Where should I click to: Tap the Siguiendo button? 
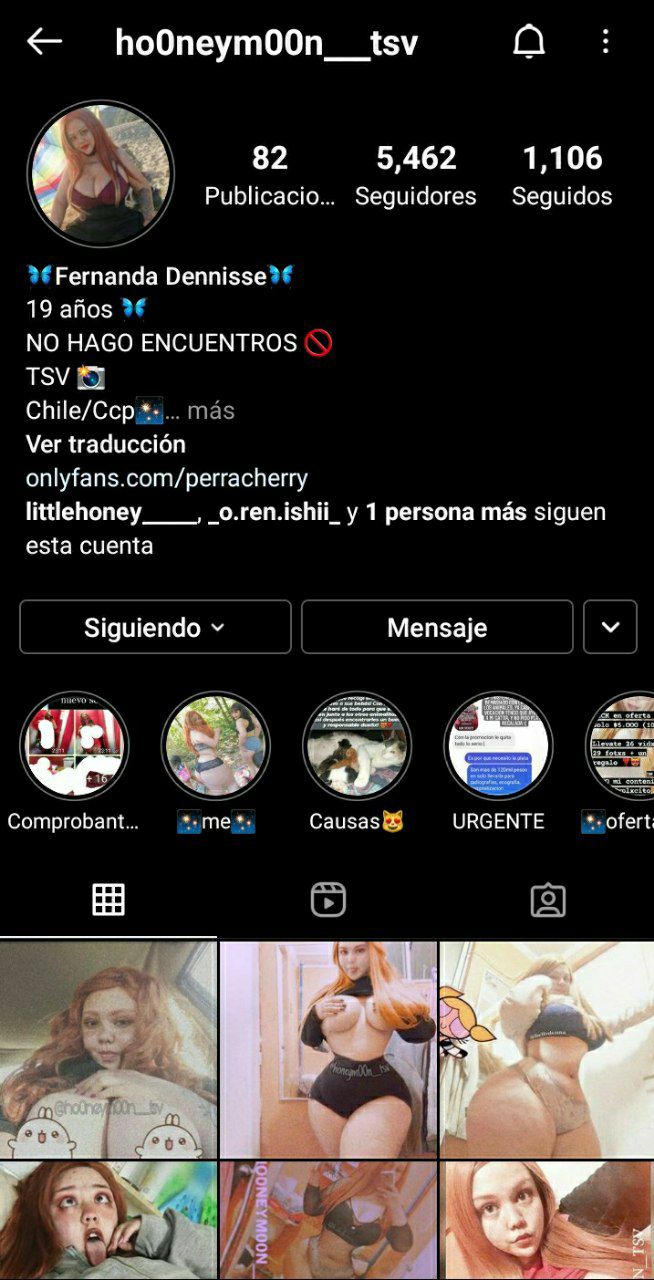pos(155,627)
